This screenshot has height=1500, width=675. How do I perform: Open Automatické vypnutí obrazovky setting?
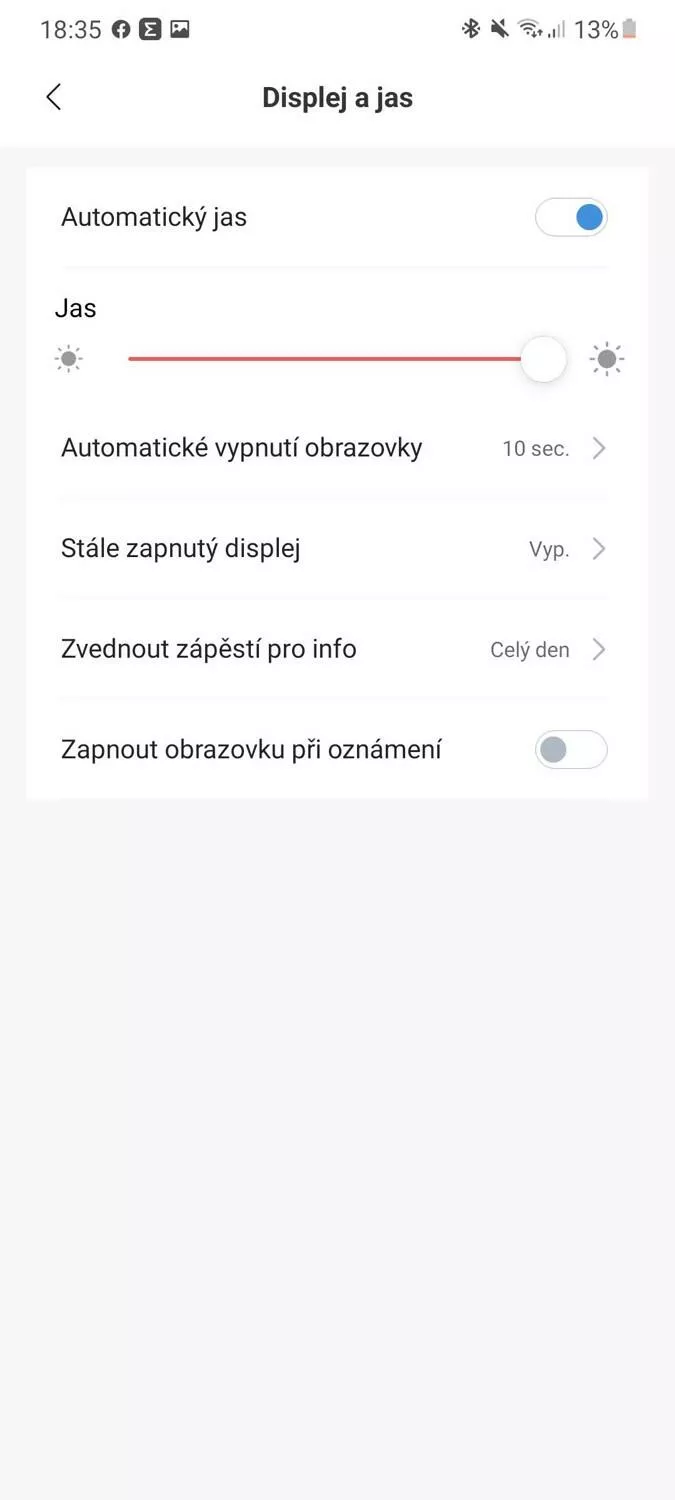pos(337,448)
